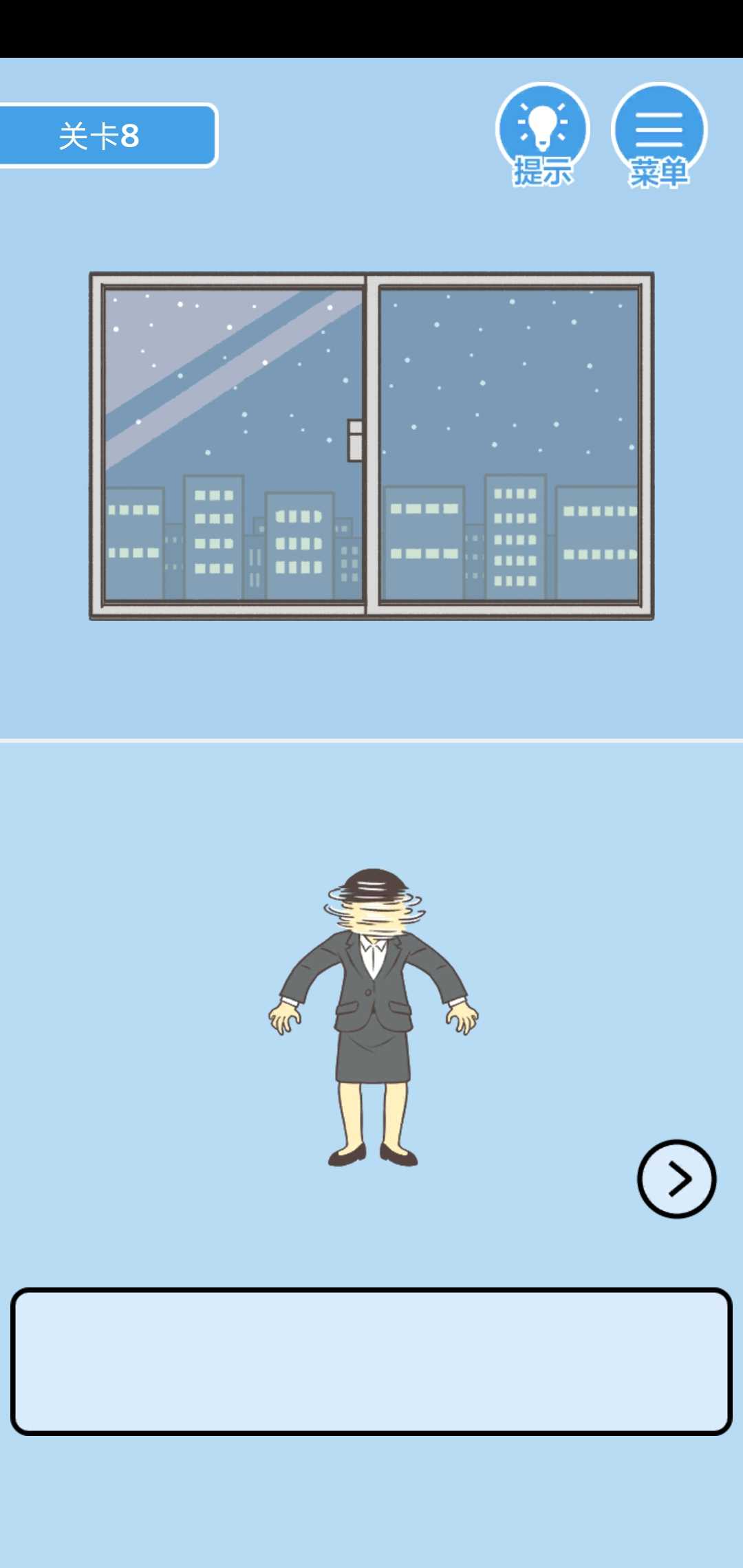Viewport: 743px width, 1568px height.
Task: Open the 菜单 menu button
Action: [658, 133]
